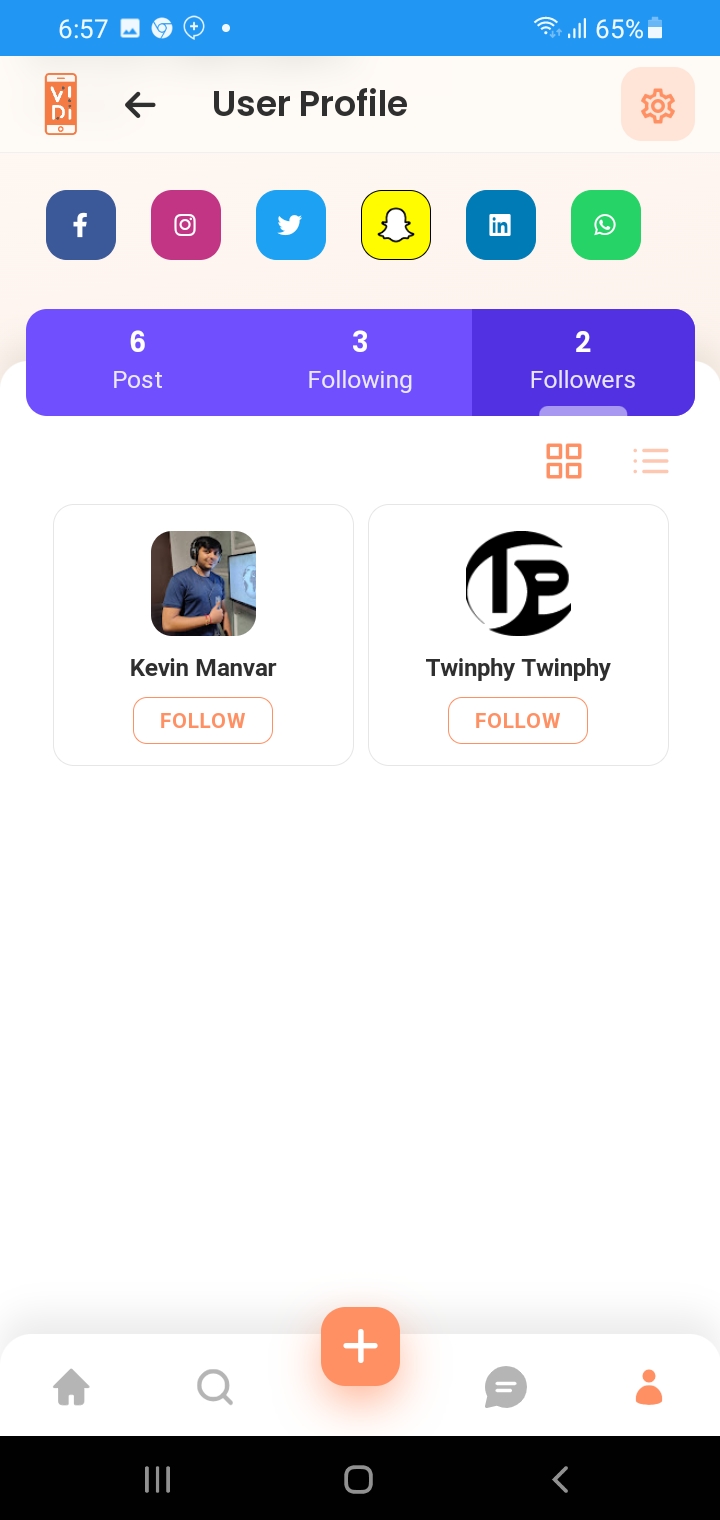
Task: Open the messages tab
Action: [505, 1387]
